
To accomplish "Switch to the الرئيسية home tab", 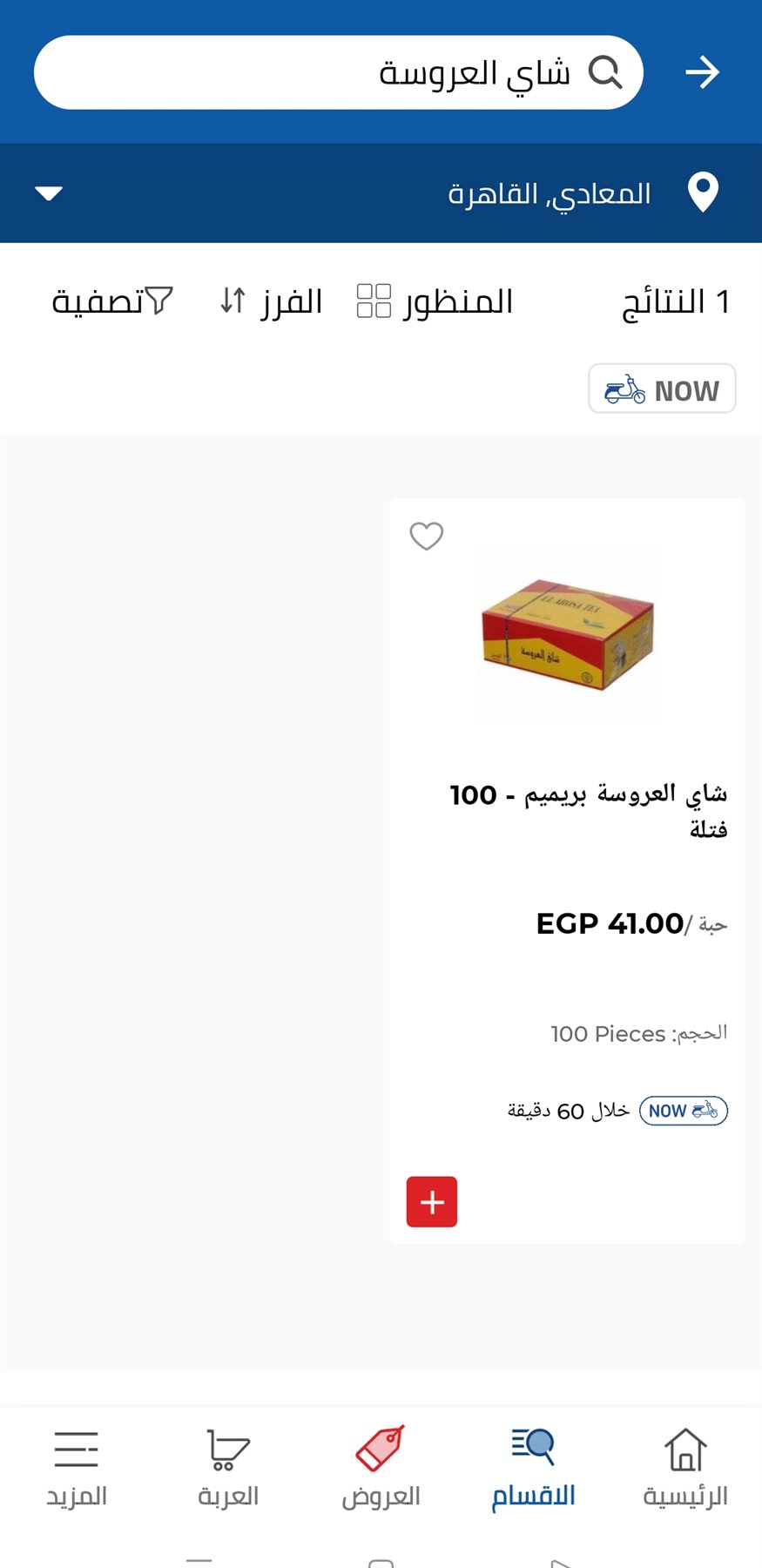I will (685, 1469).
